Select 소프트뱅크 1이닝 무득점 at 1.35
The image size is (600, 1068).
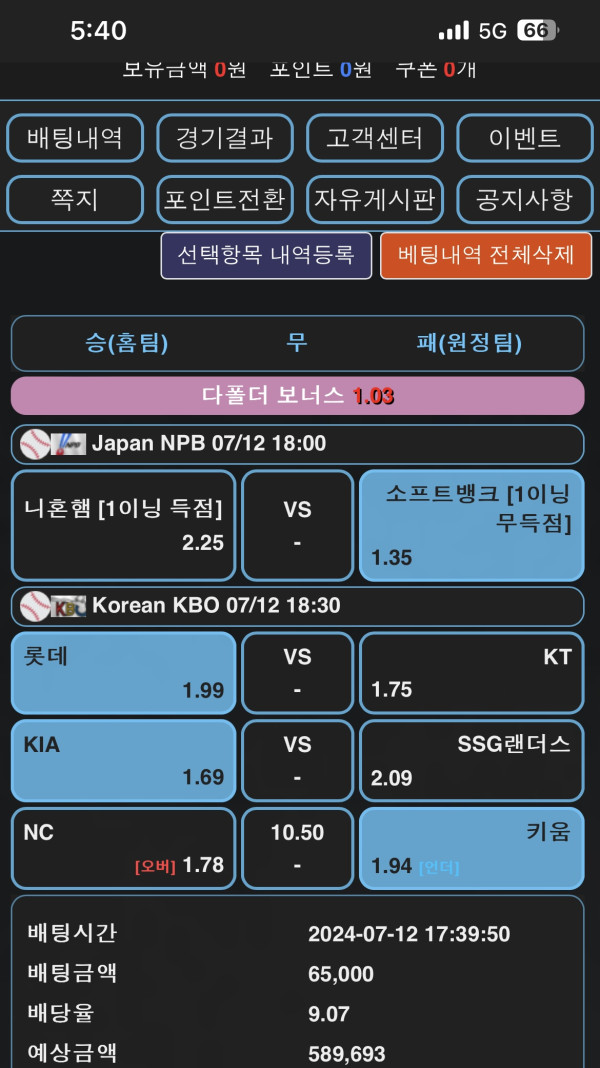[x=471, y=525]
